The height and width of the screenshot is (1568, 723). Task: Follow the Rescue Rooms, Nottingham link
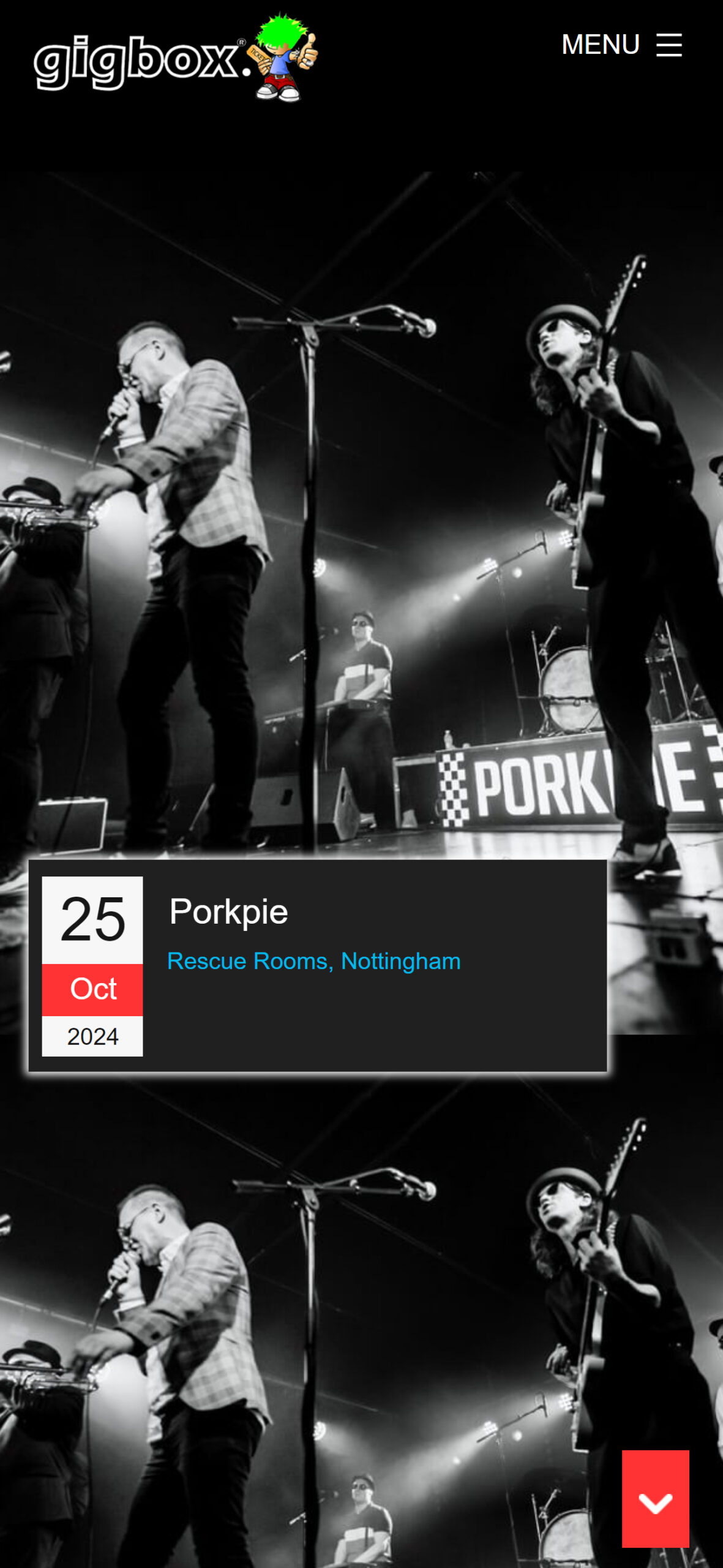tap(313, 962)
